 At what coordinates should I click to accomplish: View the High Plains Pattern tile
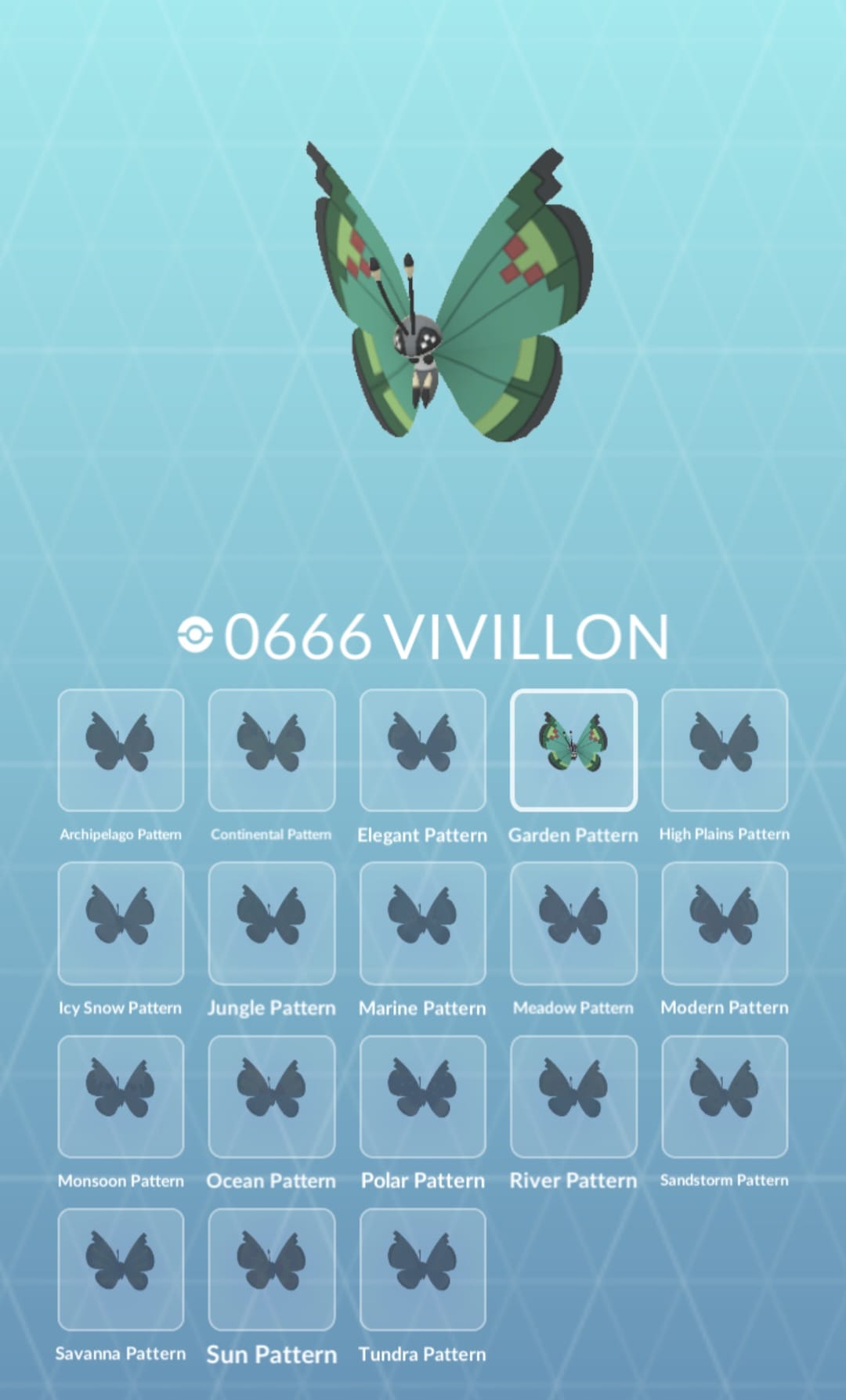click(x=725, y=749)
